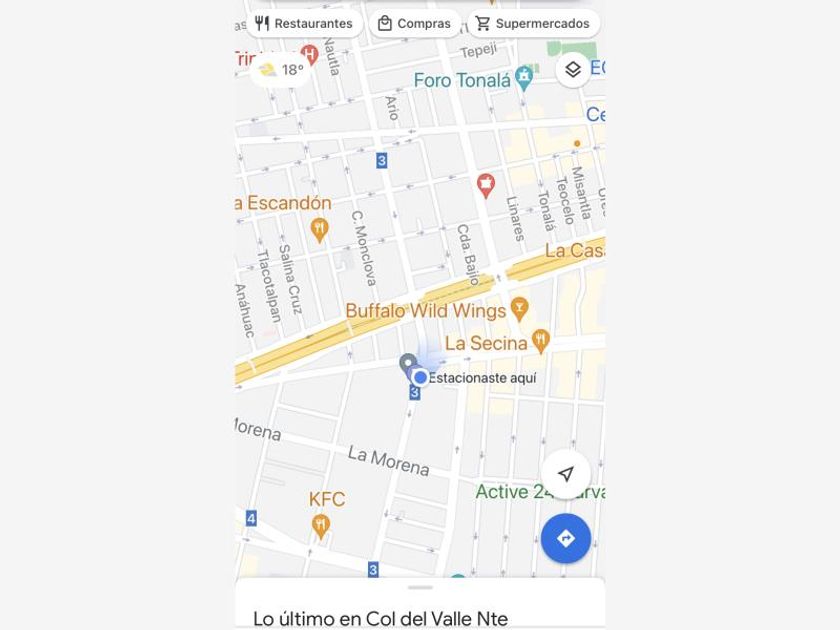Open Buffalo Wild Wings place marker

coord(518,307)
